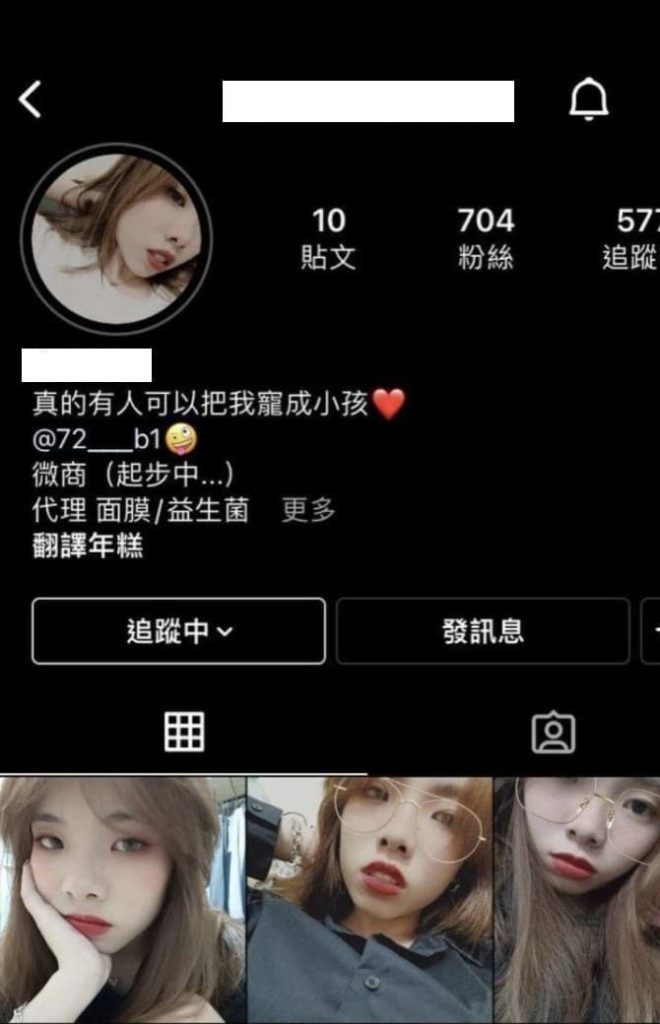Open the 704 followers list

point(486,238)
